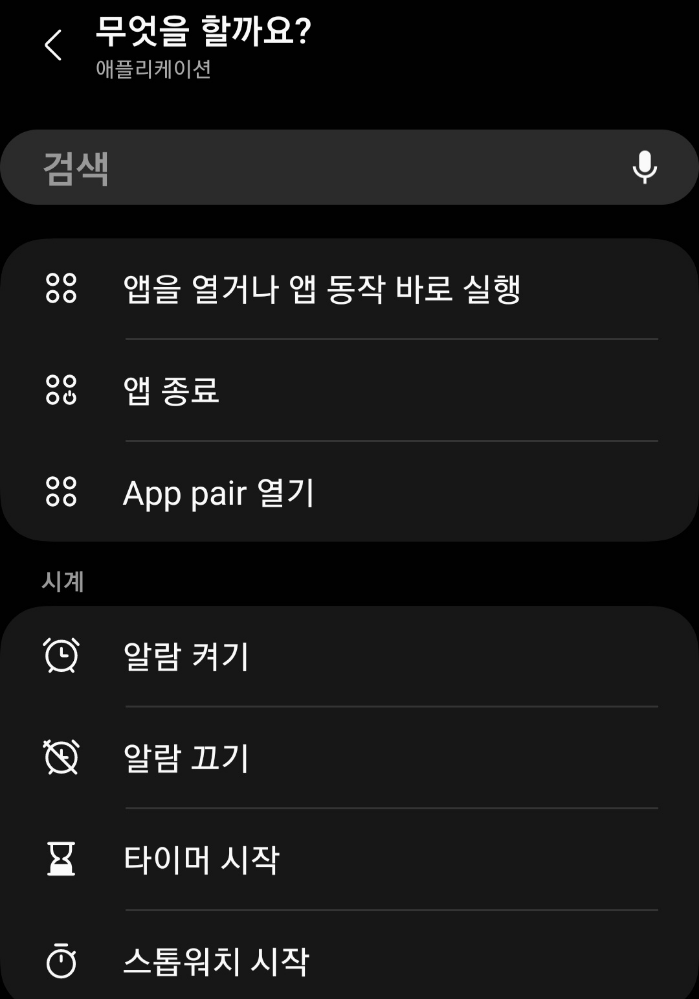Go back using the top-left arrow

click(x=53, y=45)
